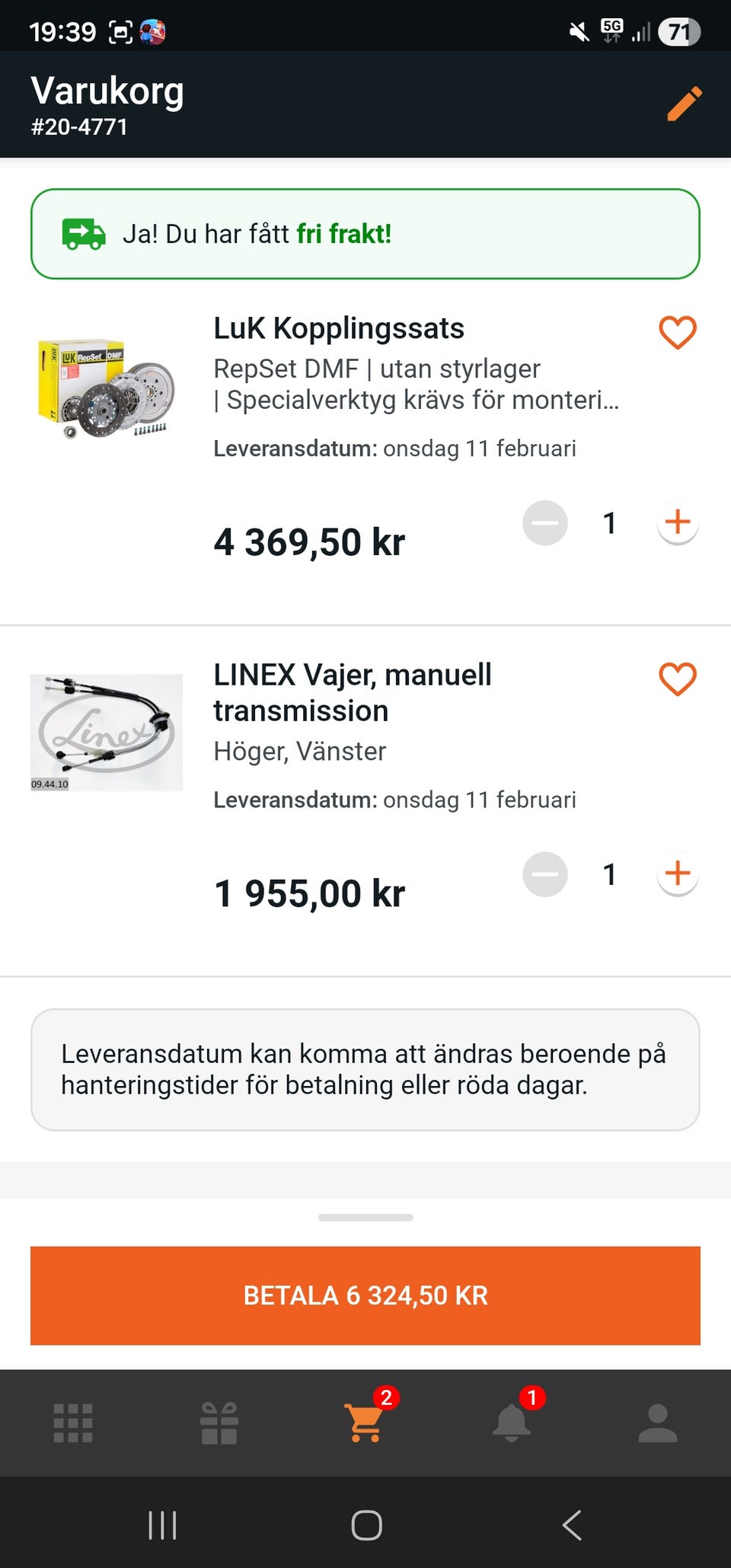Tap the pencil edit icon in header
The height and width of the screenshot is (1568, 731).
coord(685,104)
